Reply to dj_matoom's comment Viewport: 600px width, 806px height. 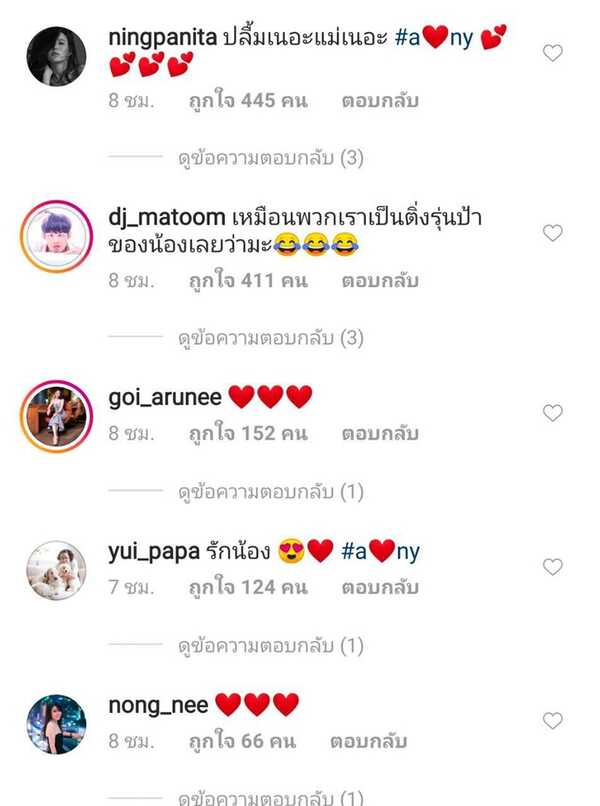click(380, 281)
